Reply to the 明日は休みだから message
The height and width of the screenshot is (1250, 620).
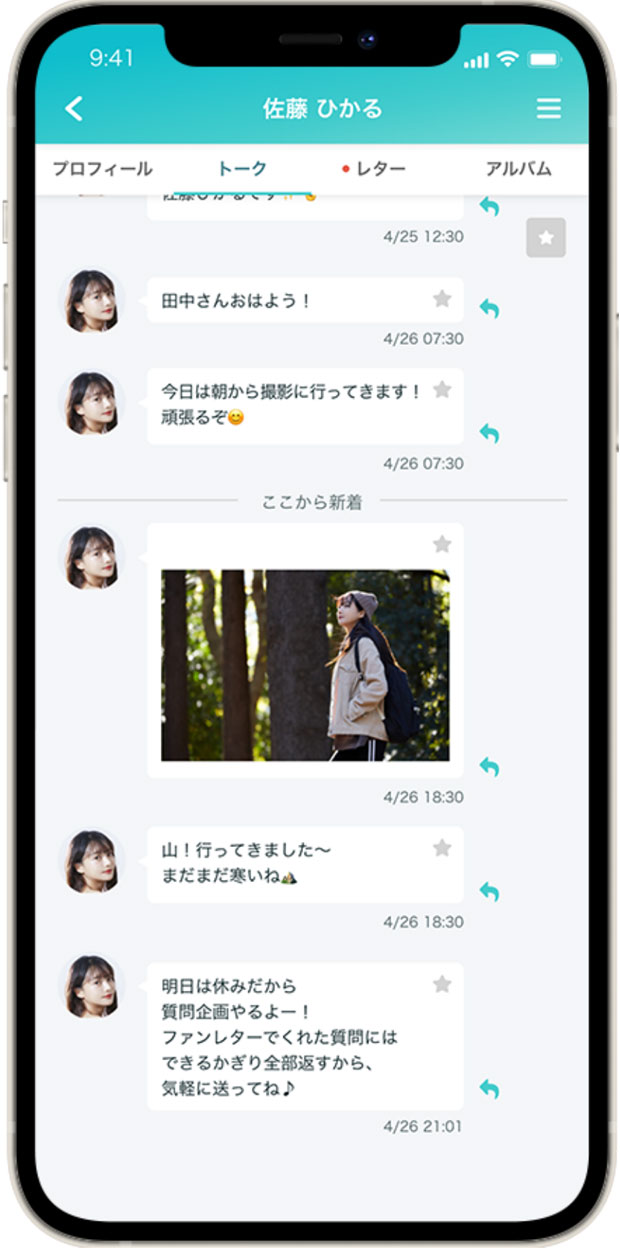point(489,1089)
